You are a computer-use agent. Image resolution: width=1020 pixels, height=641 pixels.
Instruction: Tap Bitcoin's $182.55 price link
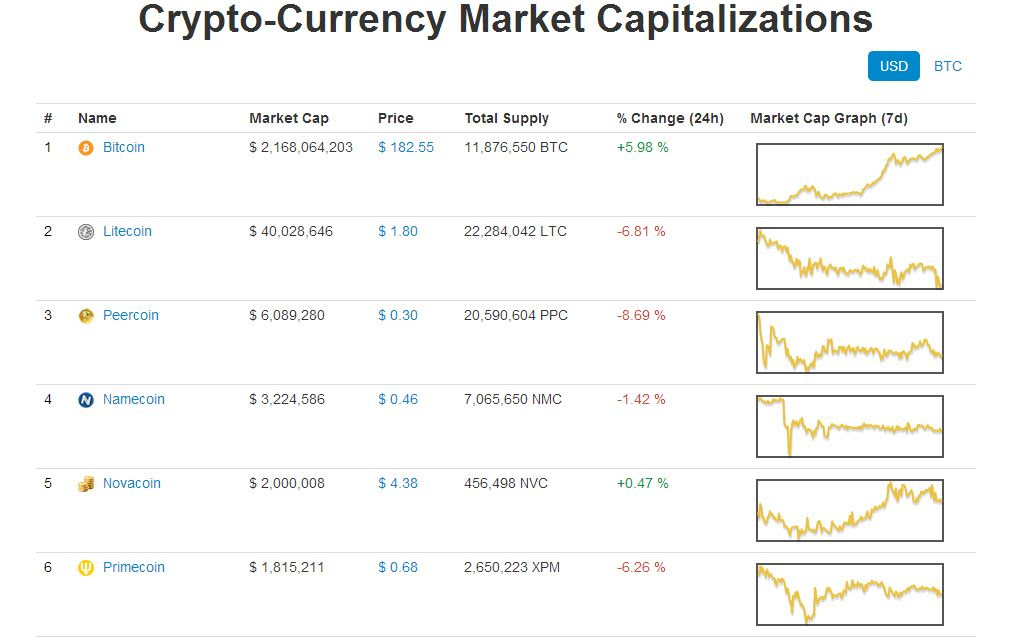click(406, 147)
